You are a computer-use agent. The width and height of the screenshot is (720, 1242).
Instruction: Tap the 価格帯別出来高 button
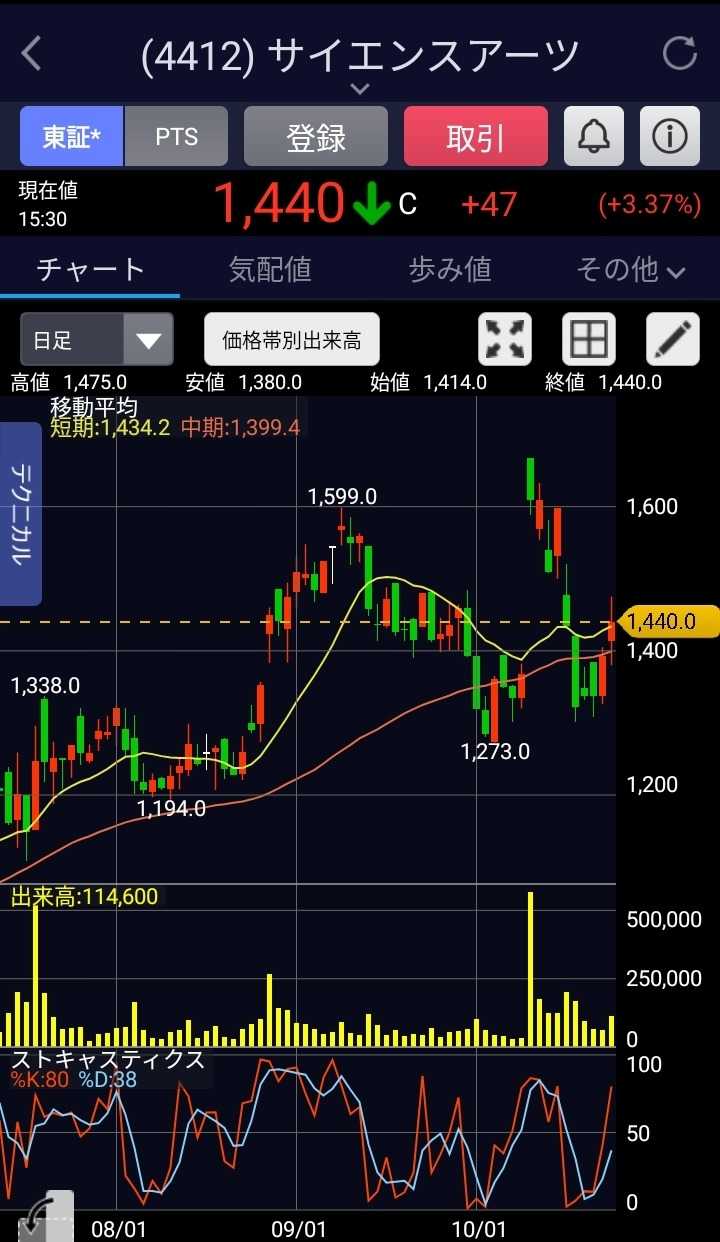click(292, 340)
